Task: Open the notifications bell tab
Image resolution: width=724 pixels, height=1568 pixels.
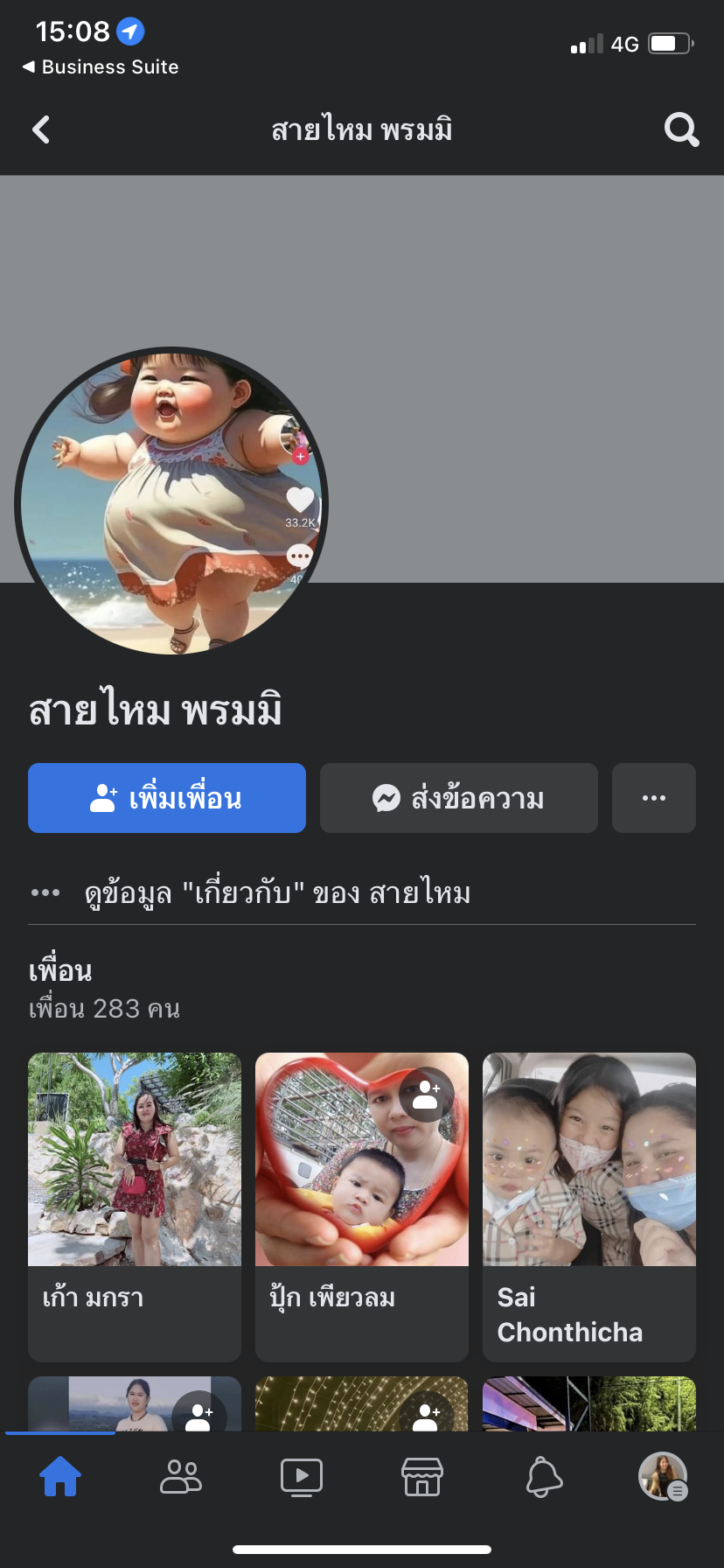Action: point(543,1477)
